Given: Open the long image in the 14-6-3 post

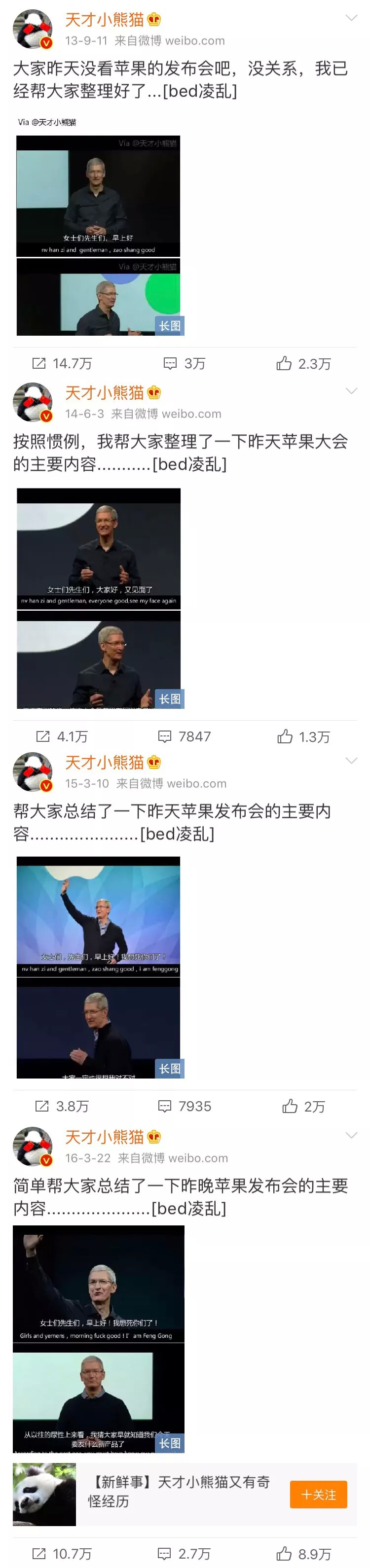Looking at the screenshot, I should point(98,598).
